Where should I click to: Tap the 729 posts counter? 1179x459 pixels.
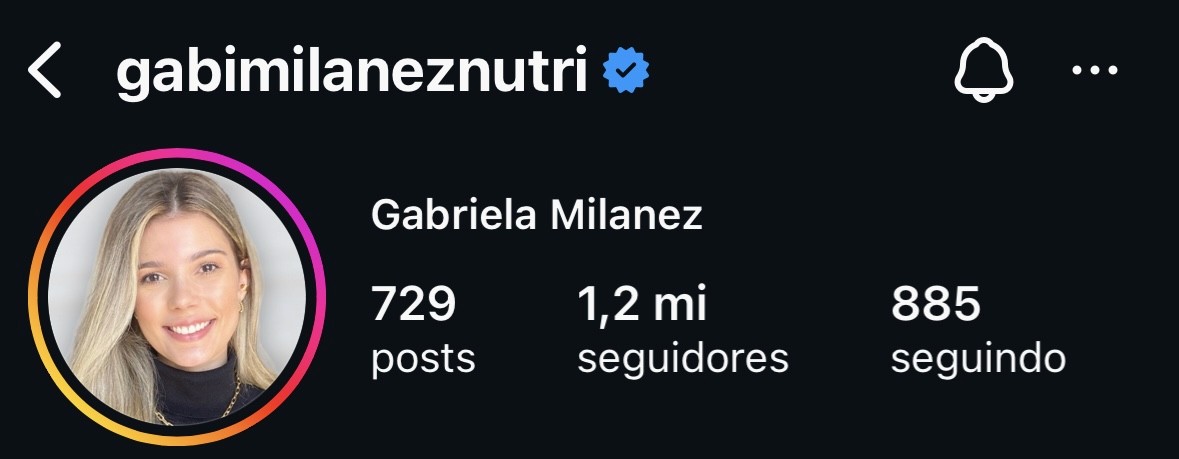pyautogui.click(x=422, y=329)
